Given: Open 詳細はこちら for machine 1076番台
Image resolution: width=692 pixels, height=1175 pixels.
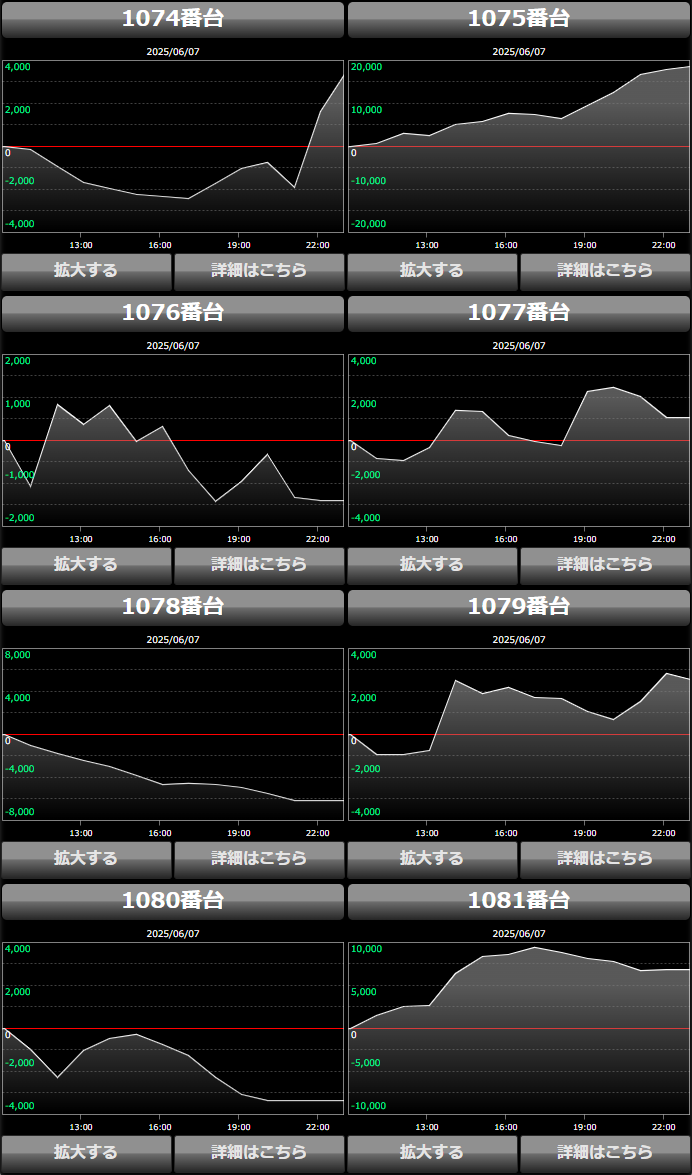Looking at the screenshot, I should coord(259,564).
